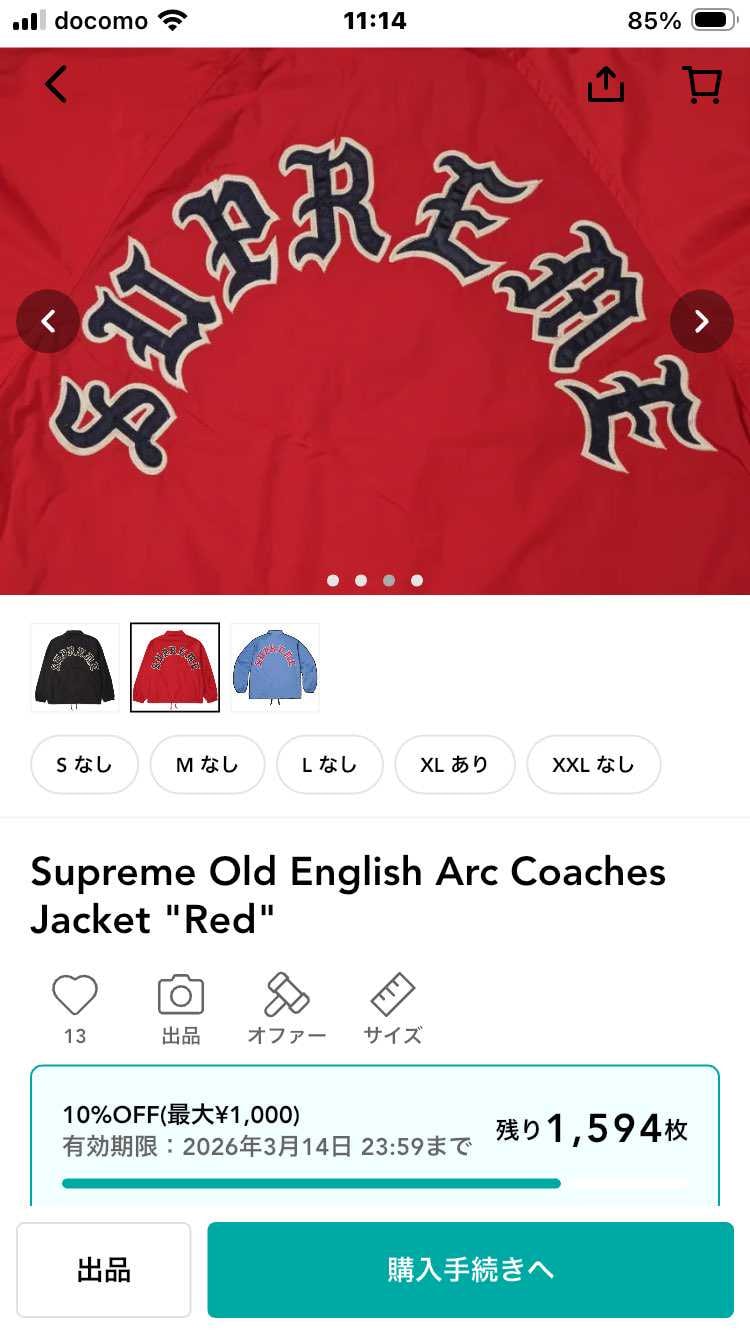750x1334 pixels.
Task: Tap the L なし size chip
Action: point(330,763)
